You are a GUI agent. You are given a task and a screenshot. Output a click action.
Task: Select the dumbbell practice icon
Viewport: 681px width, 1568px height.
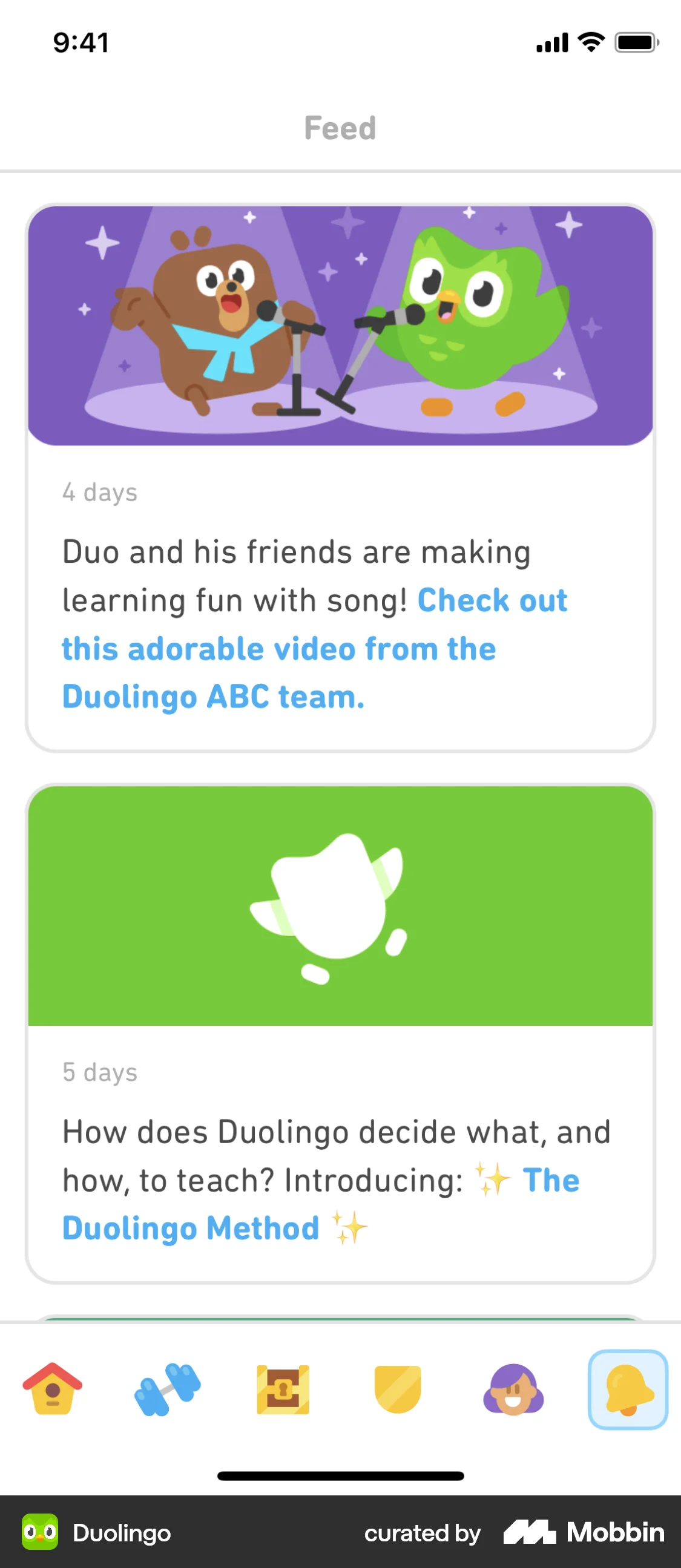point(168,1391)
